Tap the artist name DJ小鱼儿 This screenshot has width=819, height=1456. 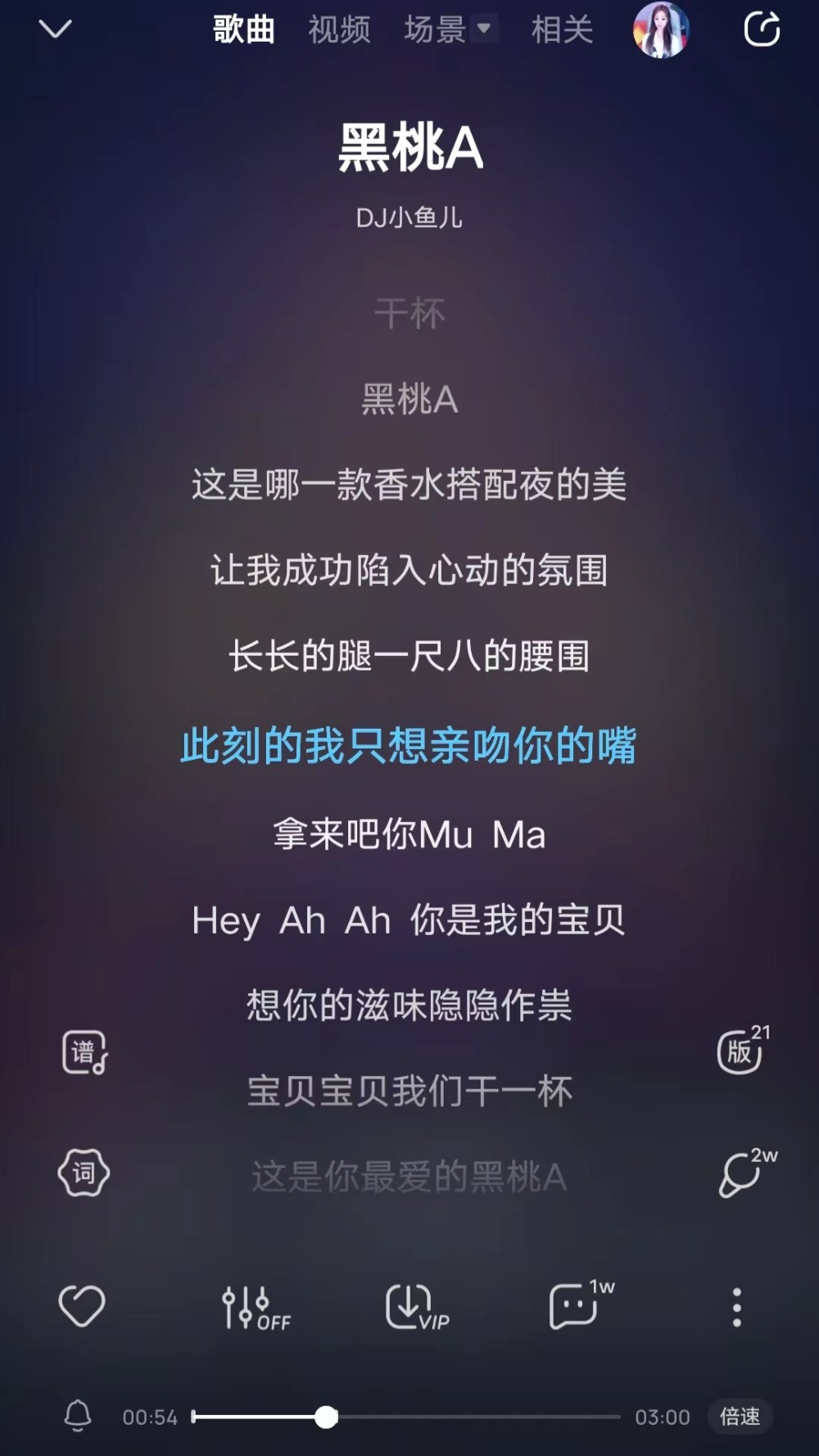tap(409, 218)
